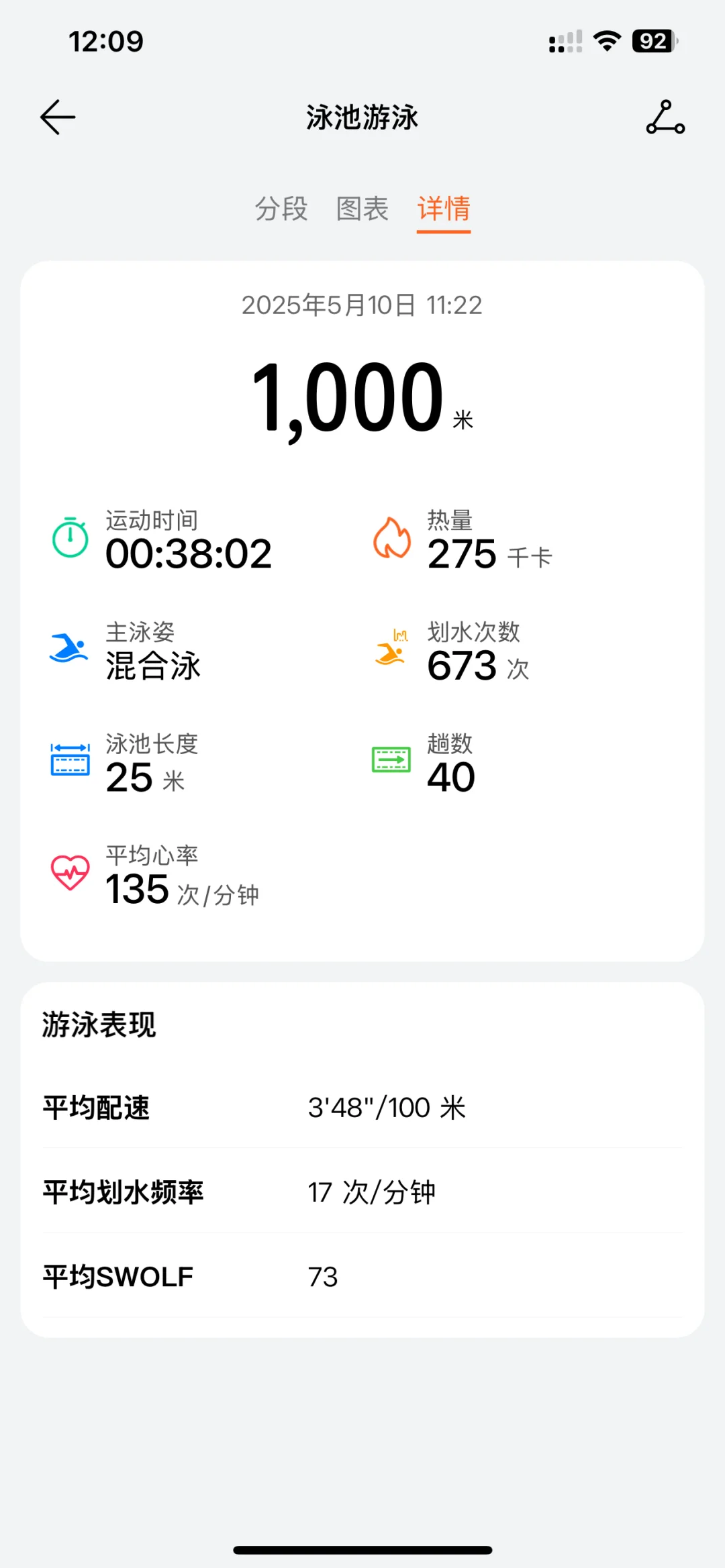Switch to the 分段 tab
The height and width of the screenshot is (1568, 725).
coord(281,209)
